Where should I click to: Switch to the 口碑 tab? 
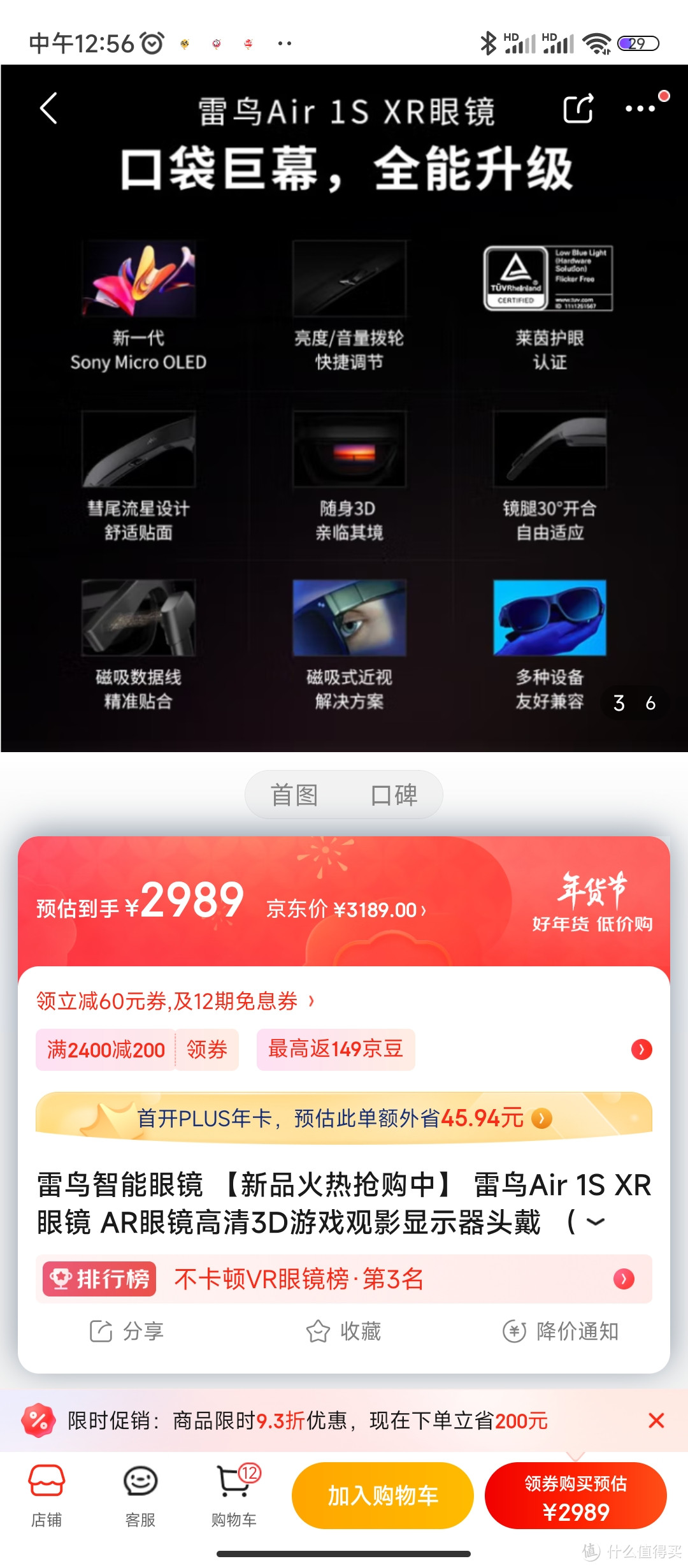coord(394,795)
